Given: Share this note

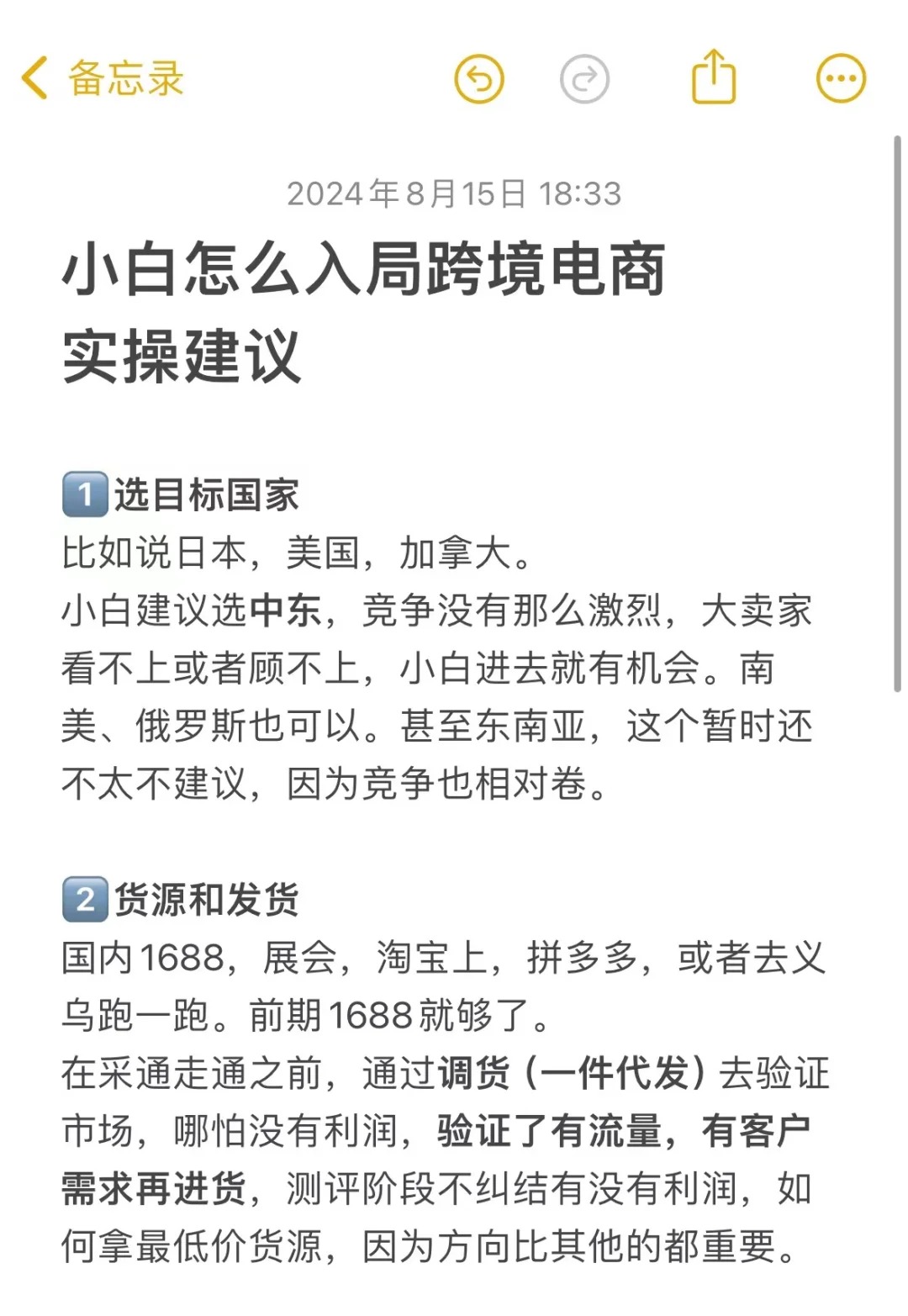Looking at the screenshot, I should click(x=713, y=77).
